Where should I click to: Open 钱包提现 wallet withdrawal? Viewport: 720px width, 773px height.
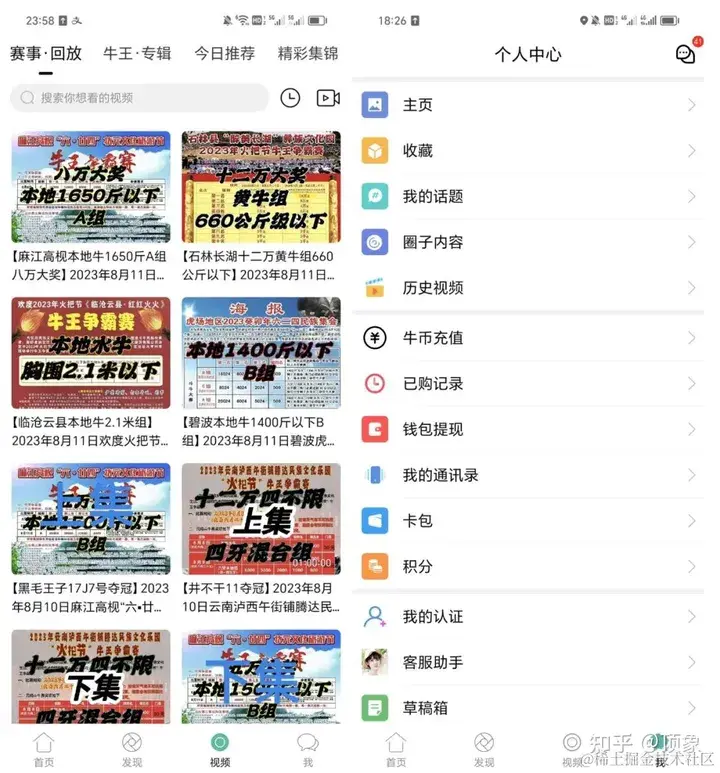(x=530, y=429)
